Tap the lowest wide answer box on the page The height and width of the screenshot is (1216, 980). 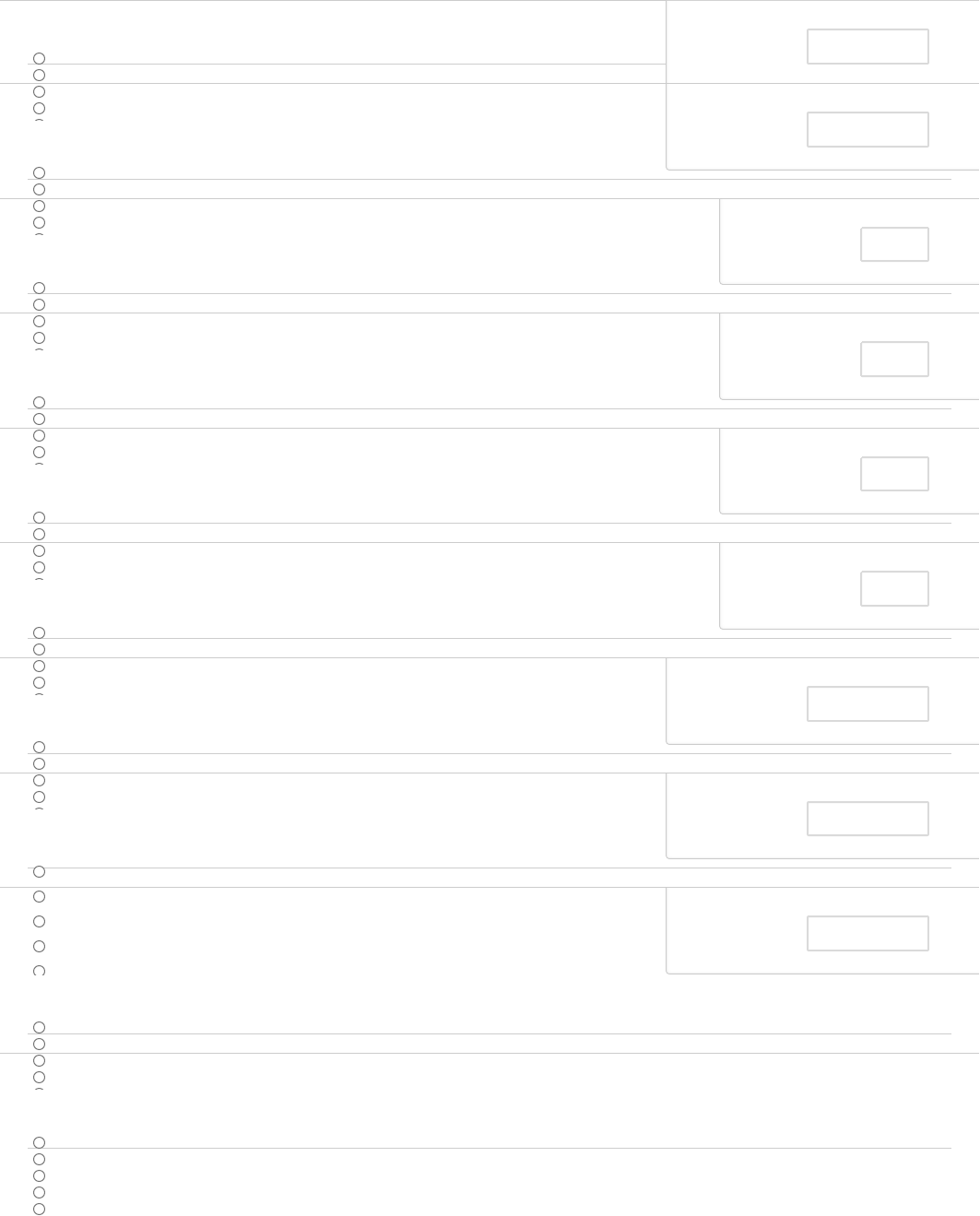868,933
